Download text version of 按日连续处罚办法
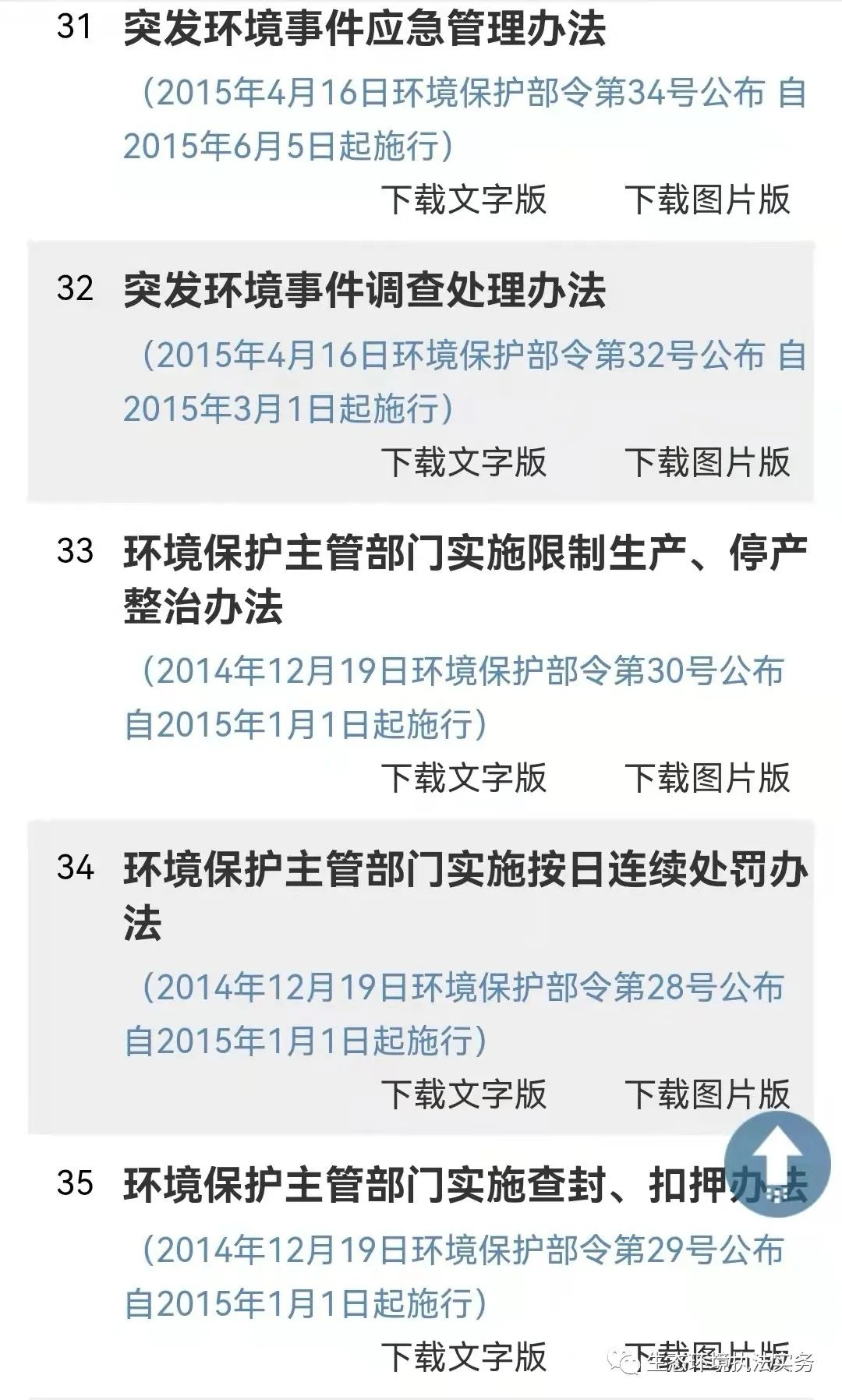Image resolution: width=842 pixels, height=1400 pixels. click(x=464, y=1094)
